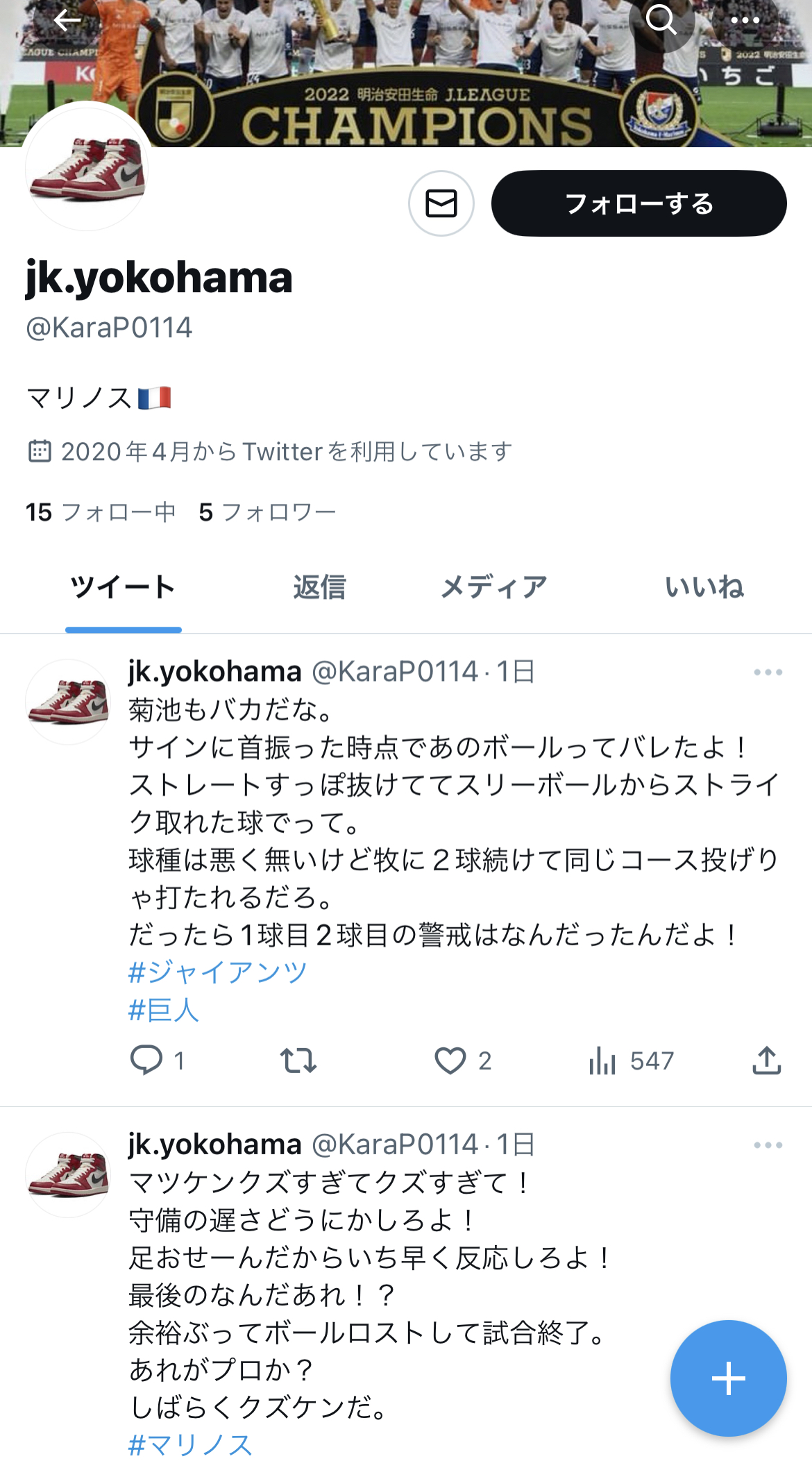The image size is (812, 1461).
Task: Send a direct message via the envelope icon
Action: point(441,203)
